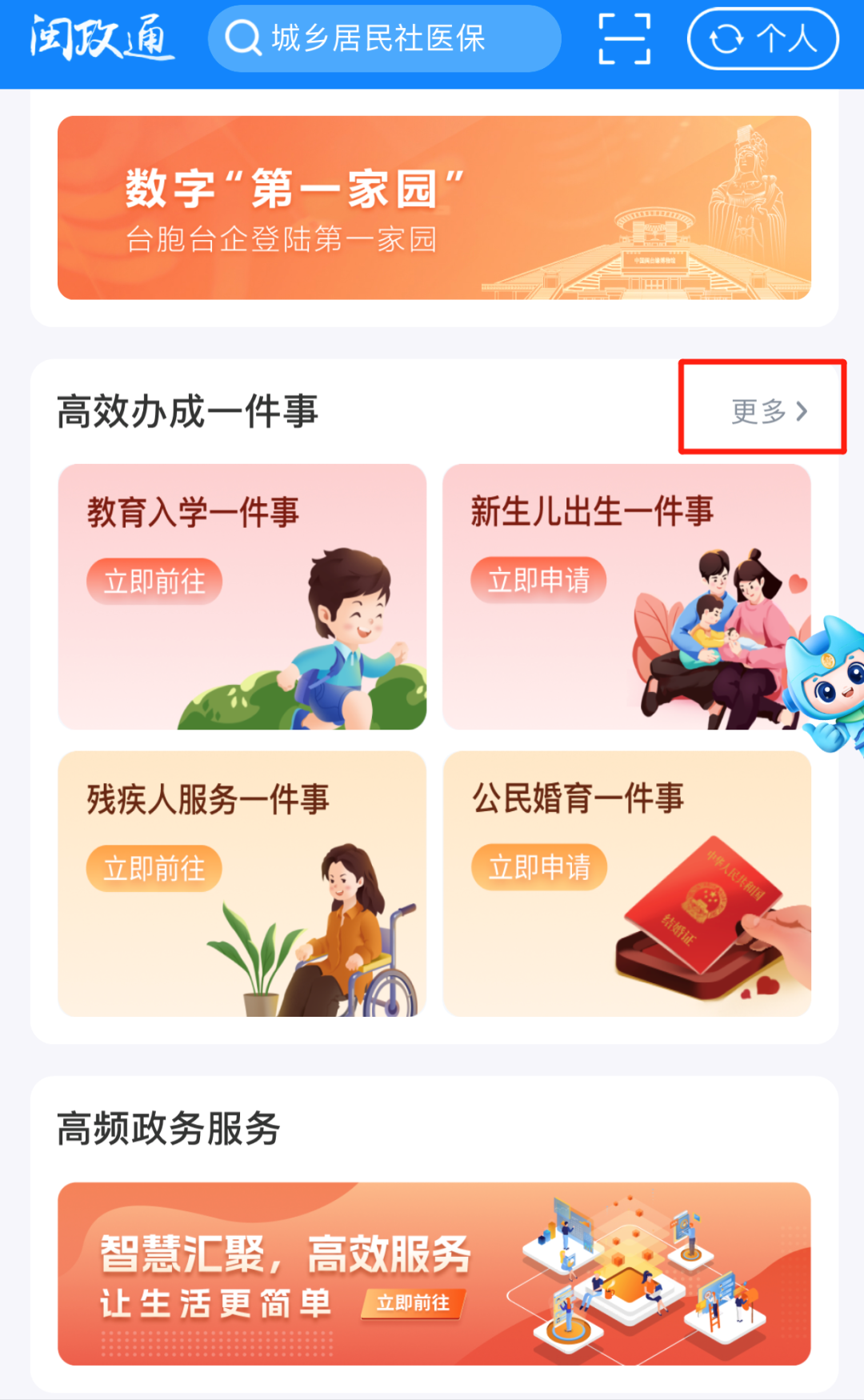Screen dimensions: 864x1400
Task: Open the 城乡居民社医保 search box
Action: [384, 38]
